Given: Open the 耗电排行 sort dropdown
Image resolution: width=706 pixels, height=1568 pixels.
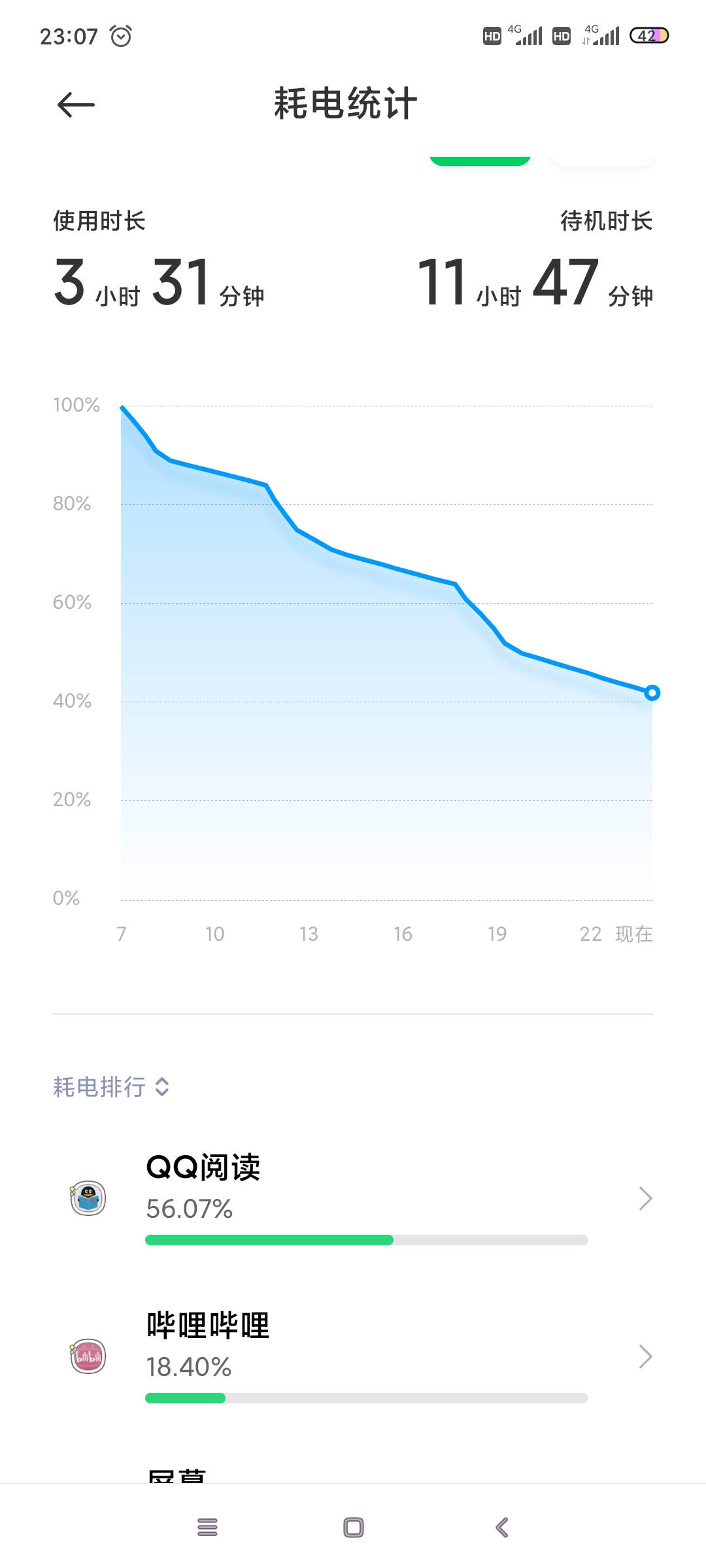Looking at the screenshot, I should coord(111,1087).
